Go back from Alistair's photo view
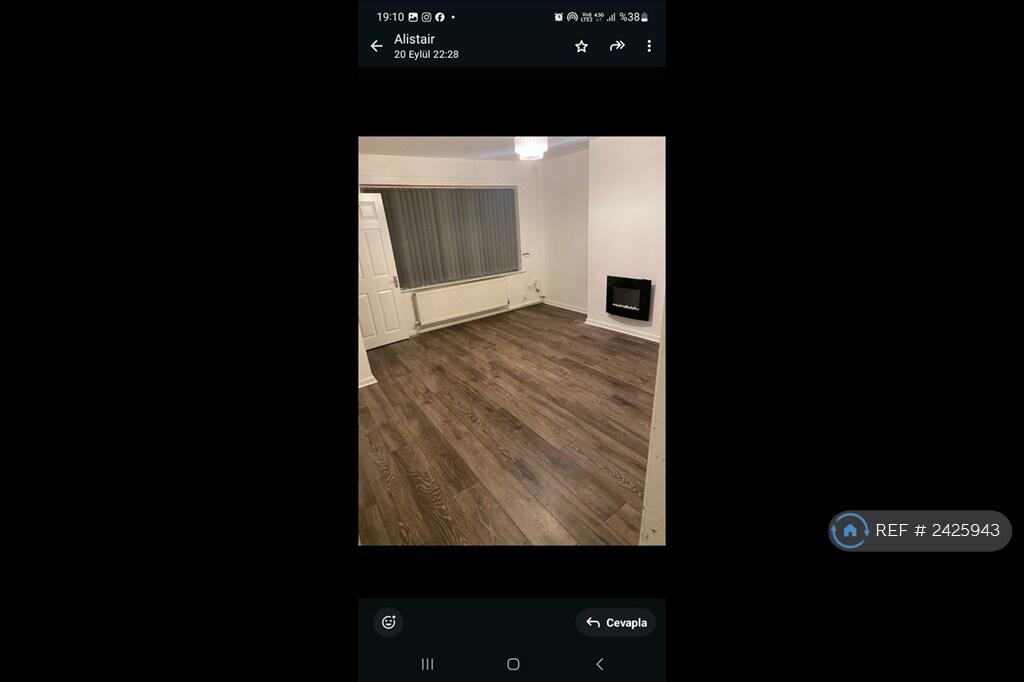 [376, 46]
